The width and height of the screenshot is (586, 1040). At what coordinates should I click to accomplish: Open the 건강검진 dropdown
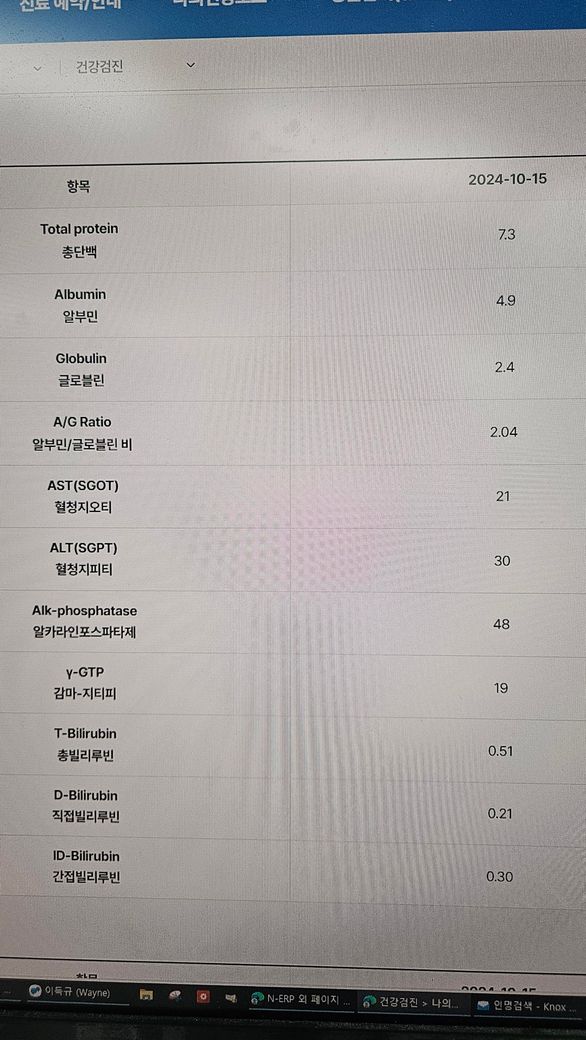tap(131, 66)
